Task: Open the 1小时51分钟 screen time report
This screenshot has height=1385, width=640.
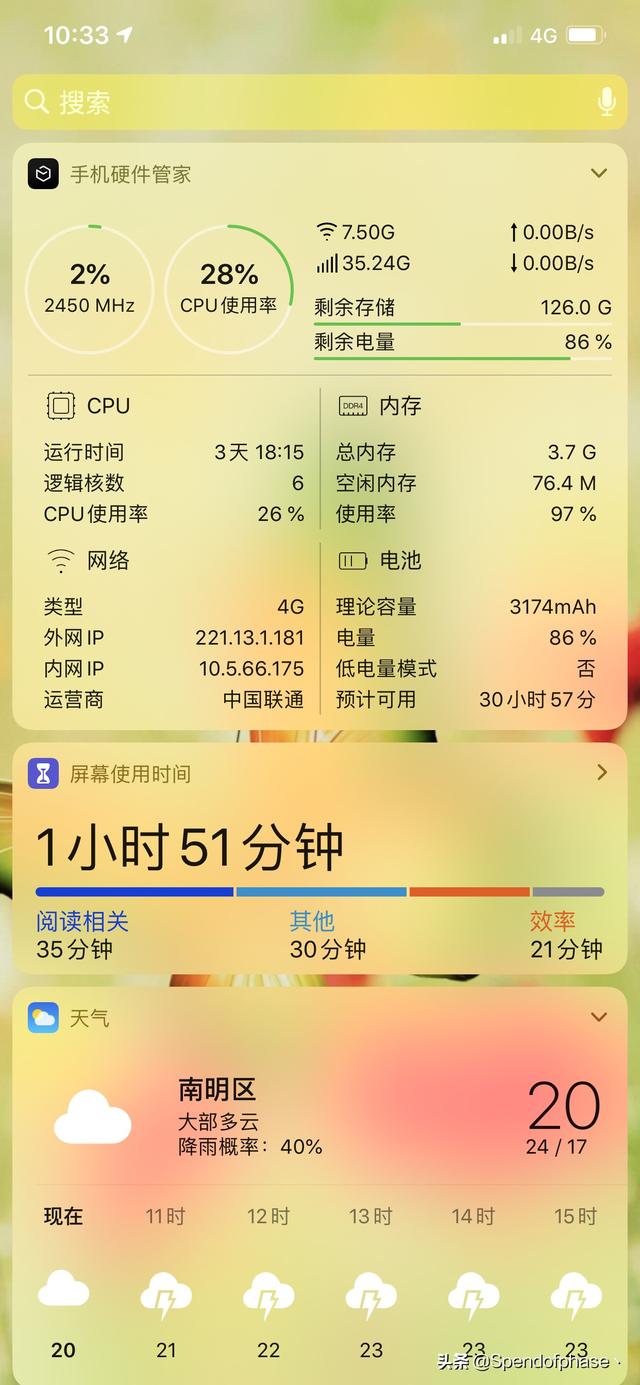Action: tap(190, 848)
